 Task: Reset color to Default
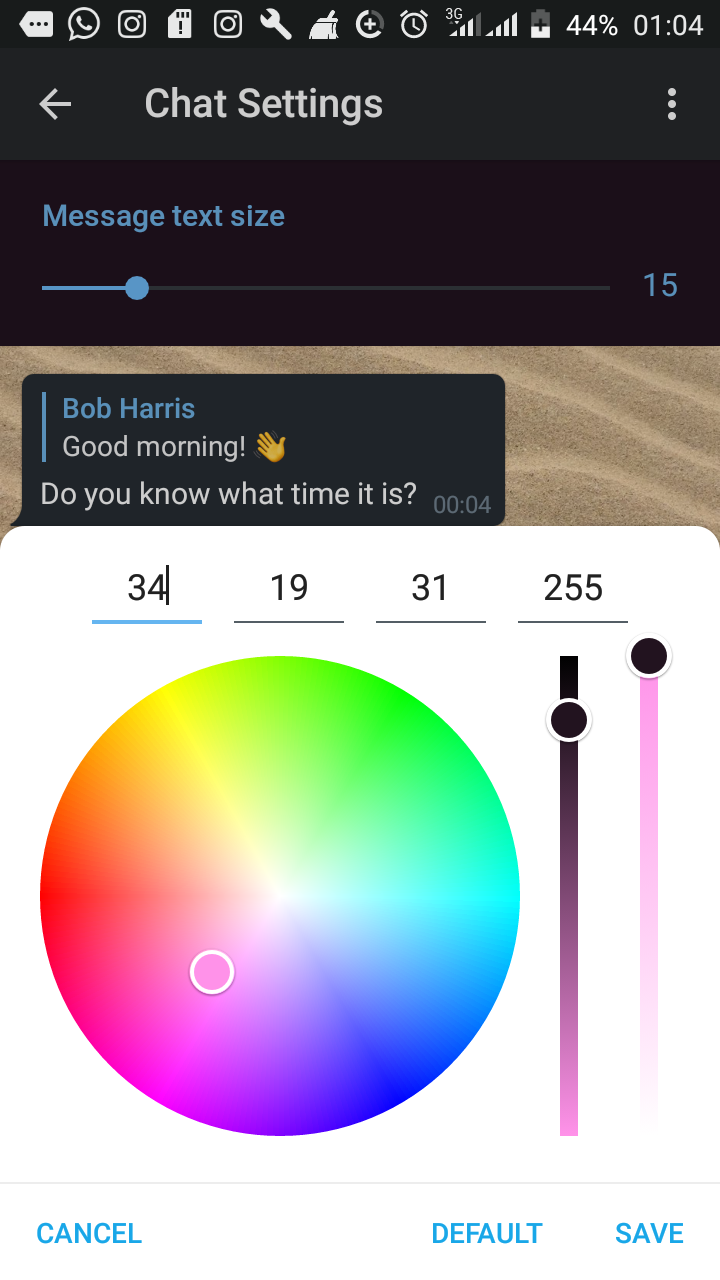pos(486,1233)
